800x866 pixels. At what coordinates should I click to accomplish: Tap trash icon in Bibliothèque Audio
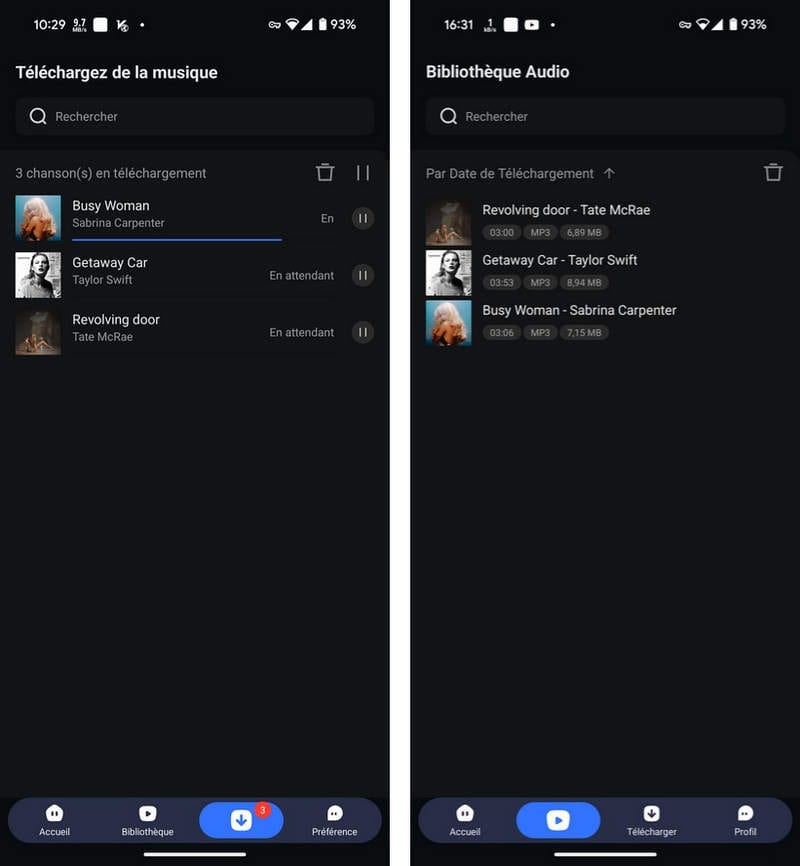(x=773, y=173)
